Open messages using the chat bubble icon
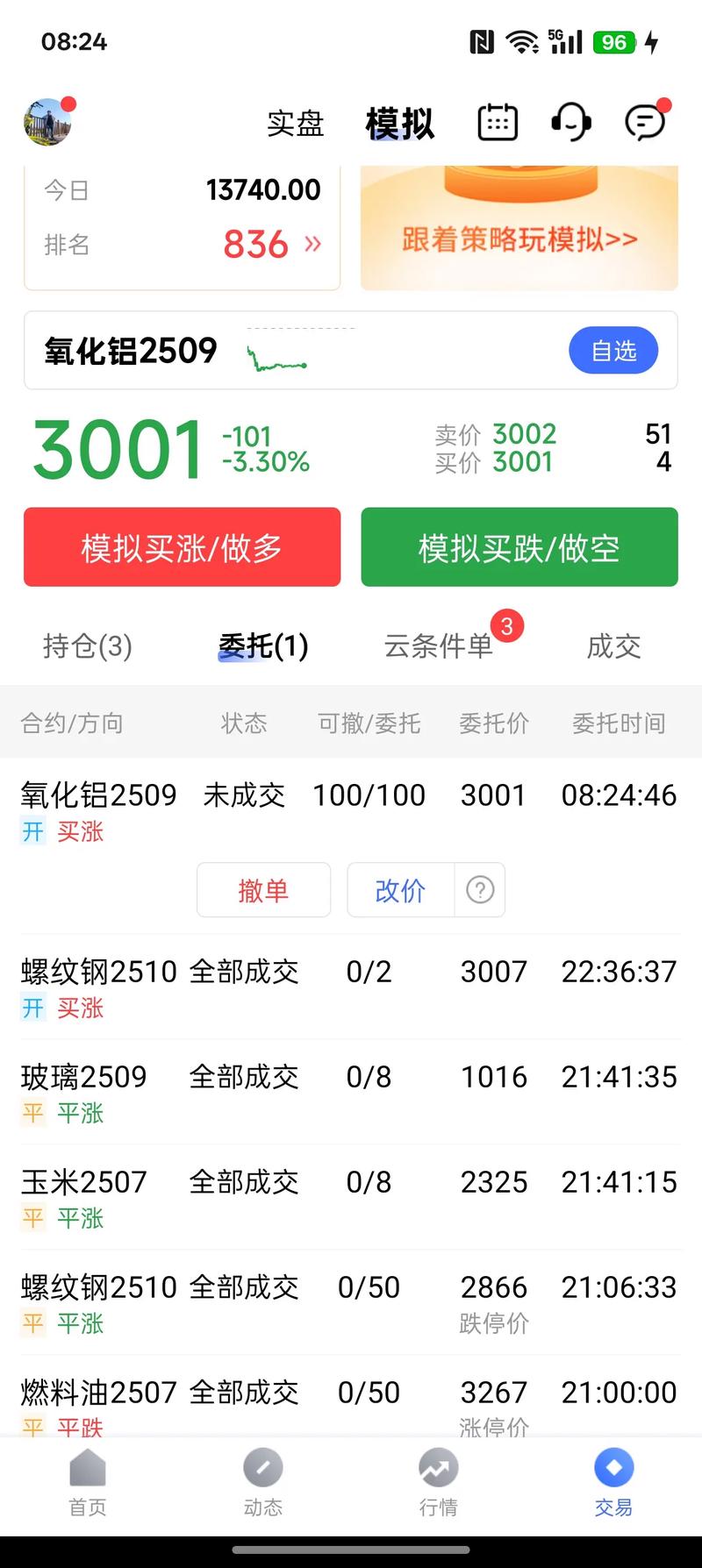The width and height of the screenshot is (702, 1568). 645,122
